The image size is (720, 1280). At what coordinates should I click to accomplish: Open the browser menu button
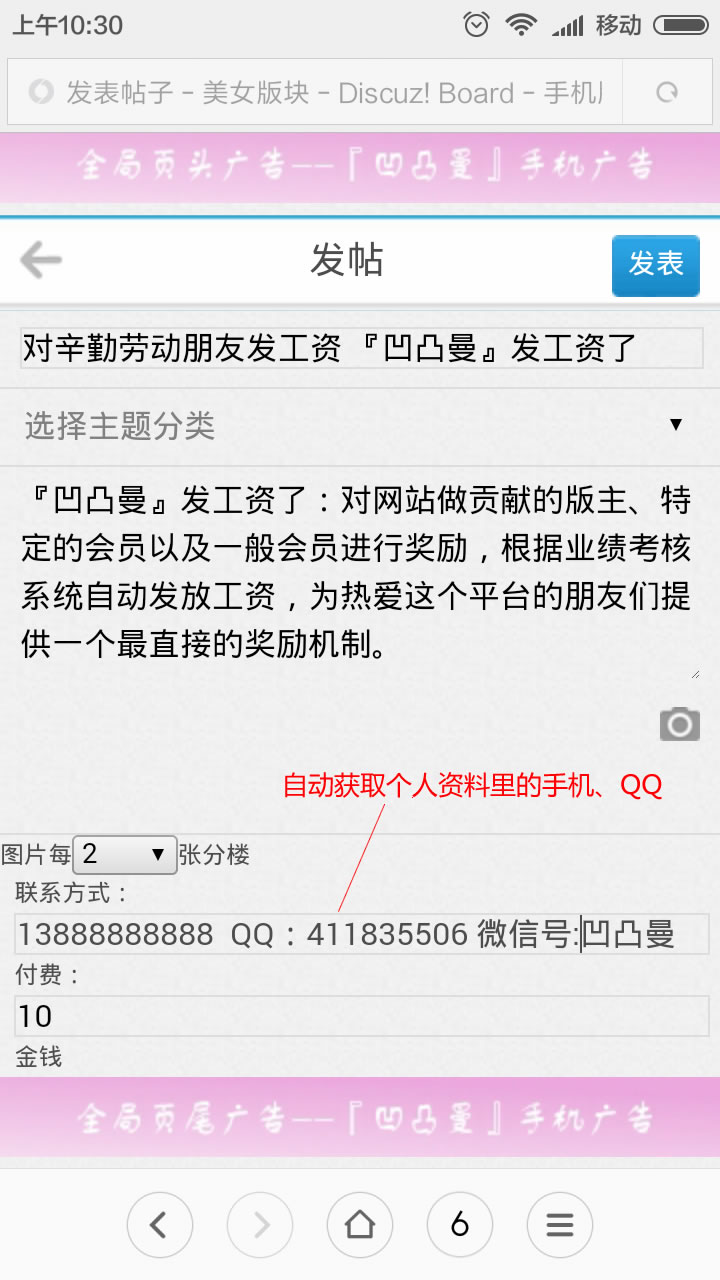click(x=560, y=1224)
